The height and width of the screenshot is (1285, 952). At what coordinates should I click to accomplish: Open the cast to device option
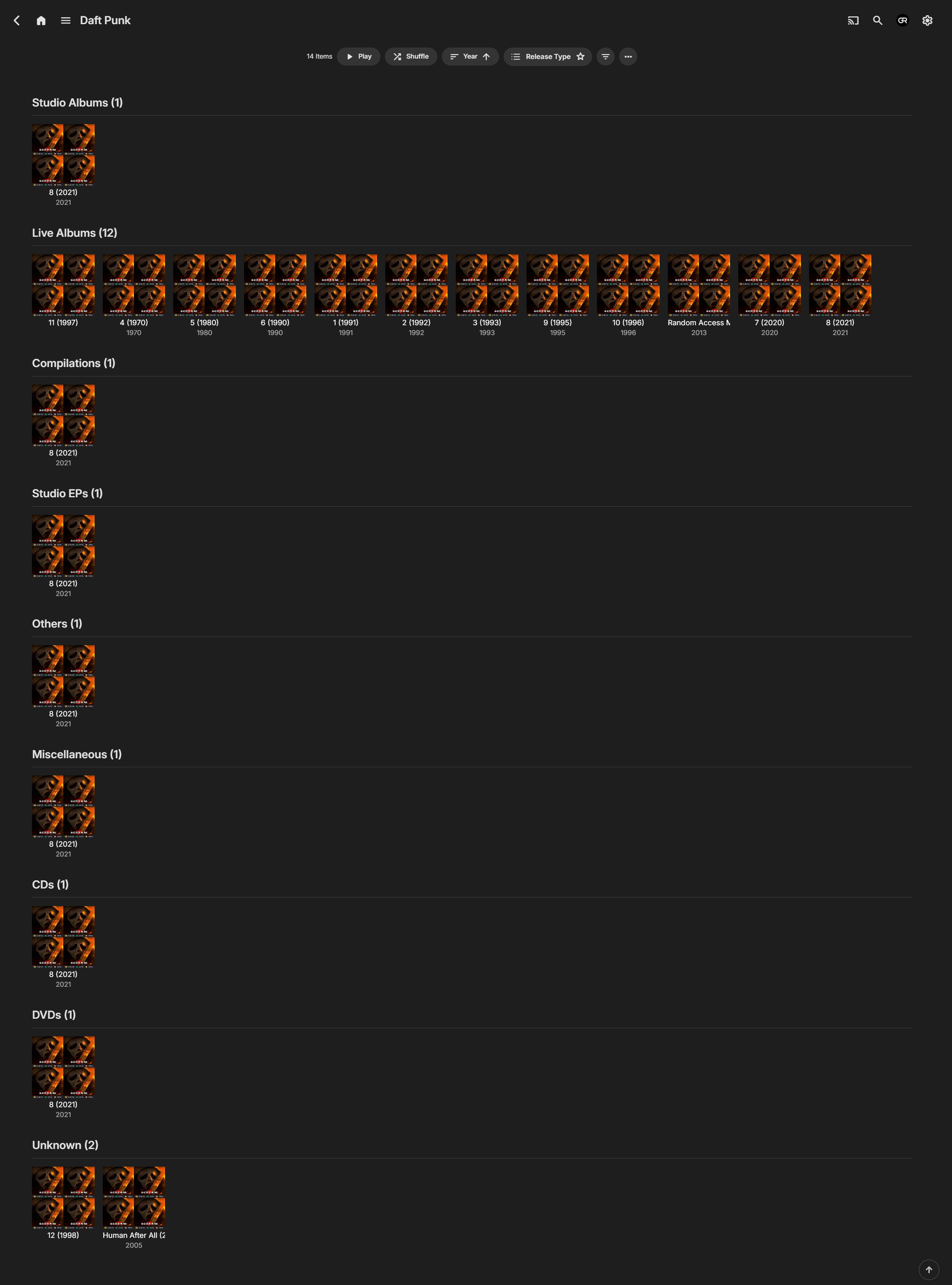(x=853, y=21)
